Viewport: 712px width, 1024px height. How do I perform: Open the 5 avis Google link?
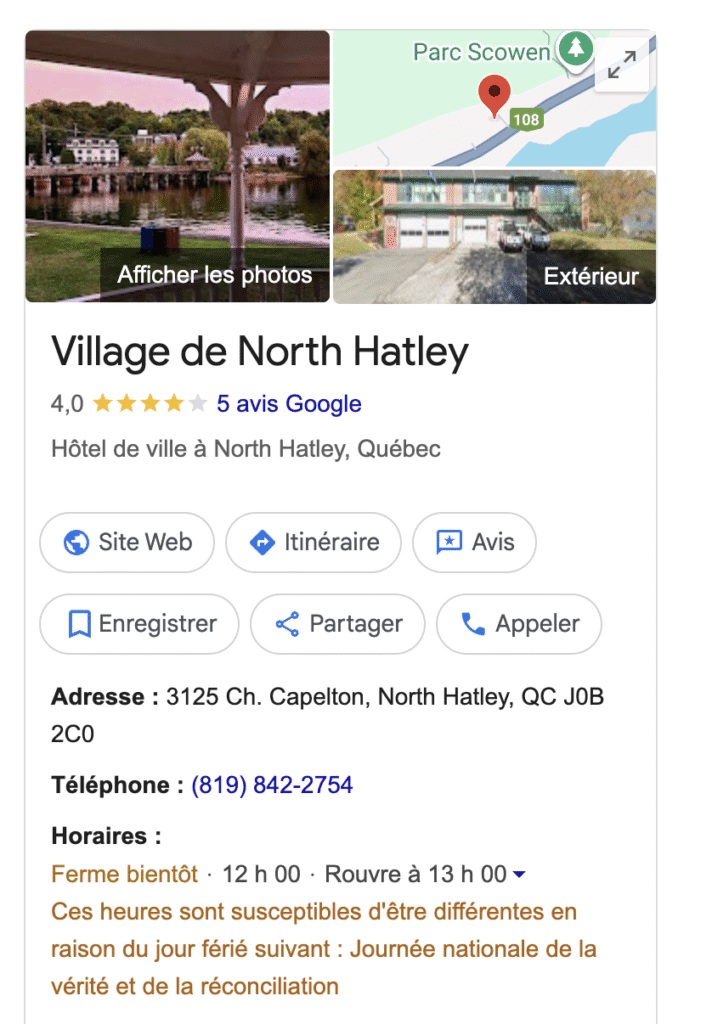point(289,404)
